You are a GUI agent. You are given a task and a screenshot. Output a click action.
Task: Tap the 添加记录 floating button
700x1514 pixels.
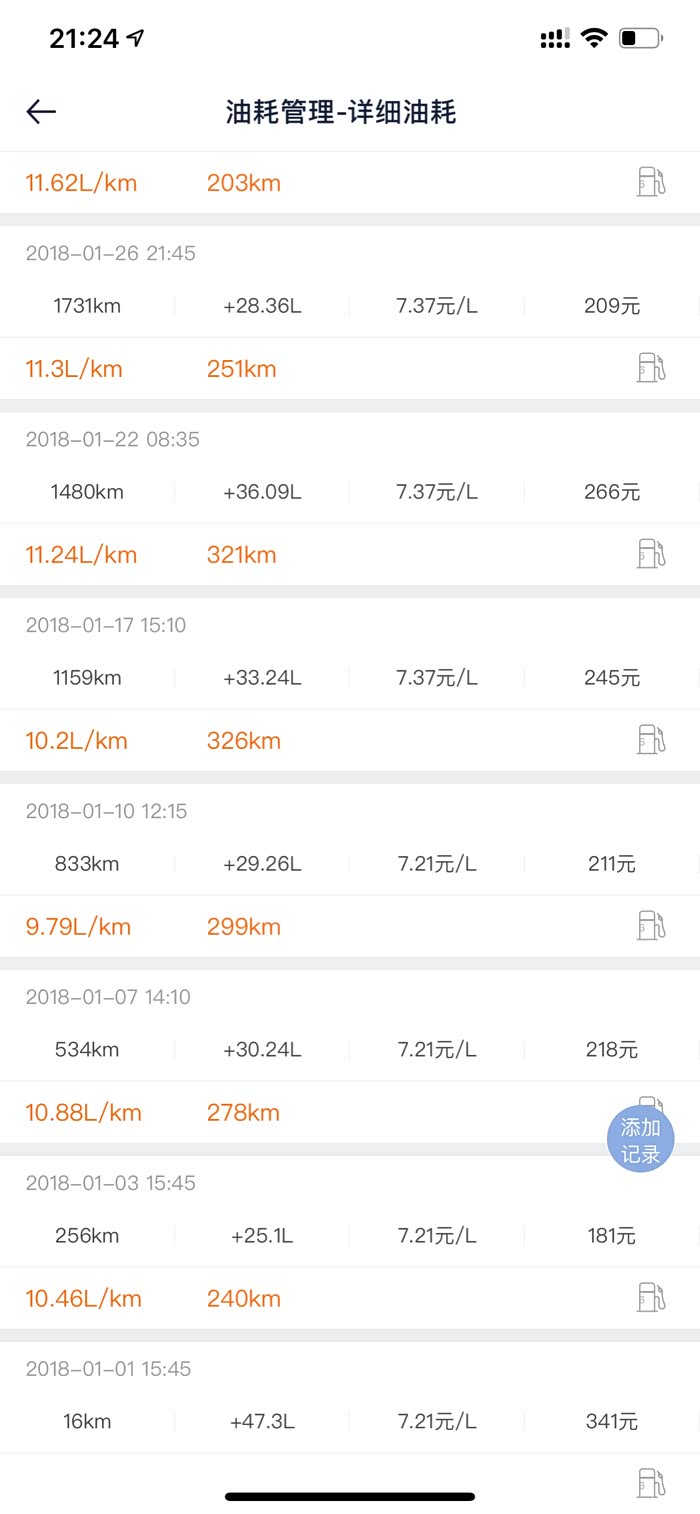(x=640, y=1139)
